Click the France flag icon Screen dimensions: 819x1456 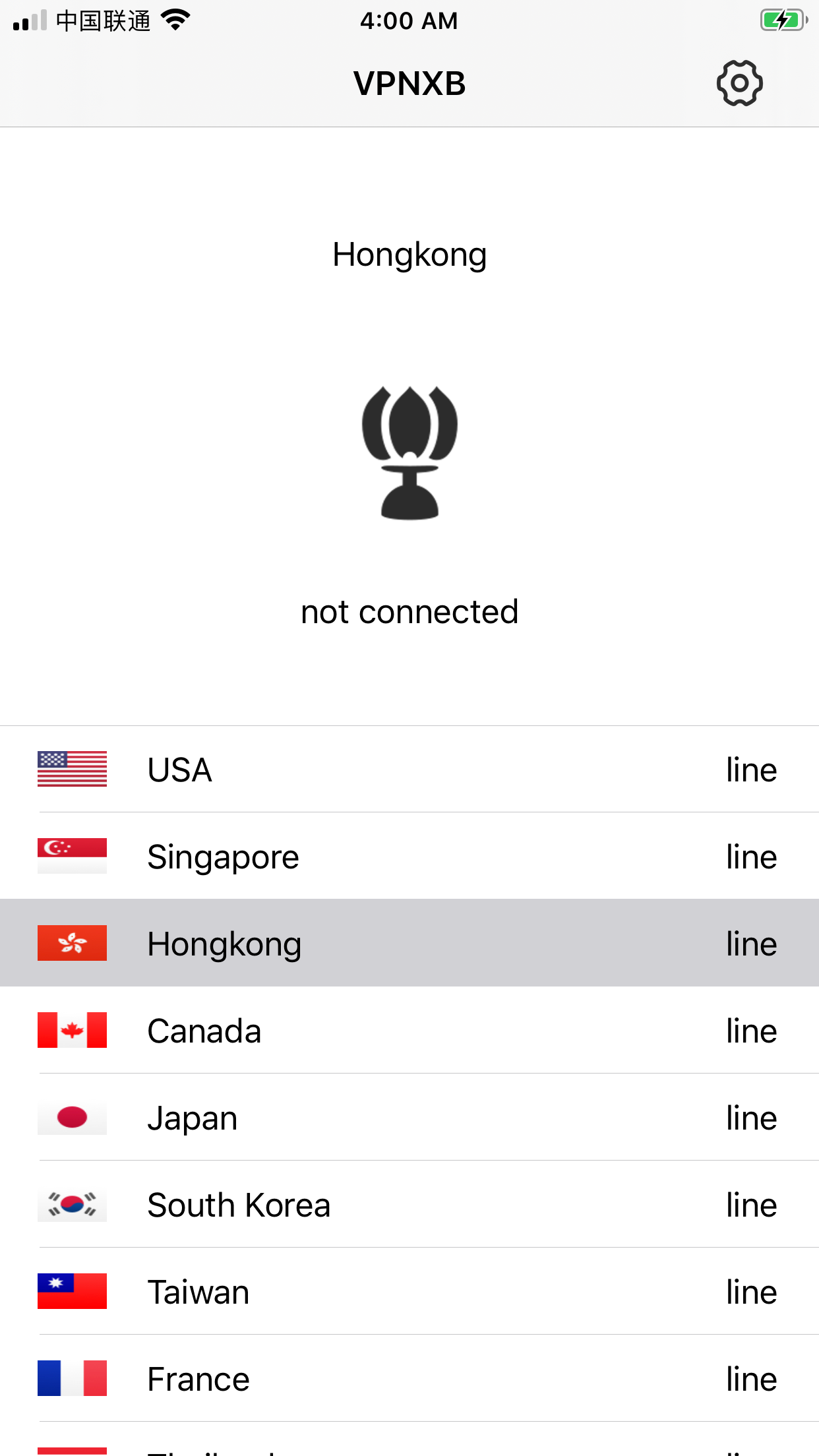click(x=72, y=1378)
